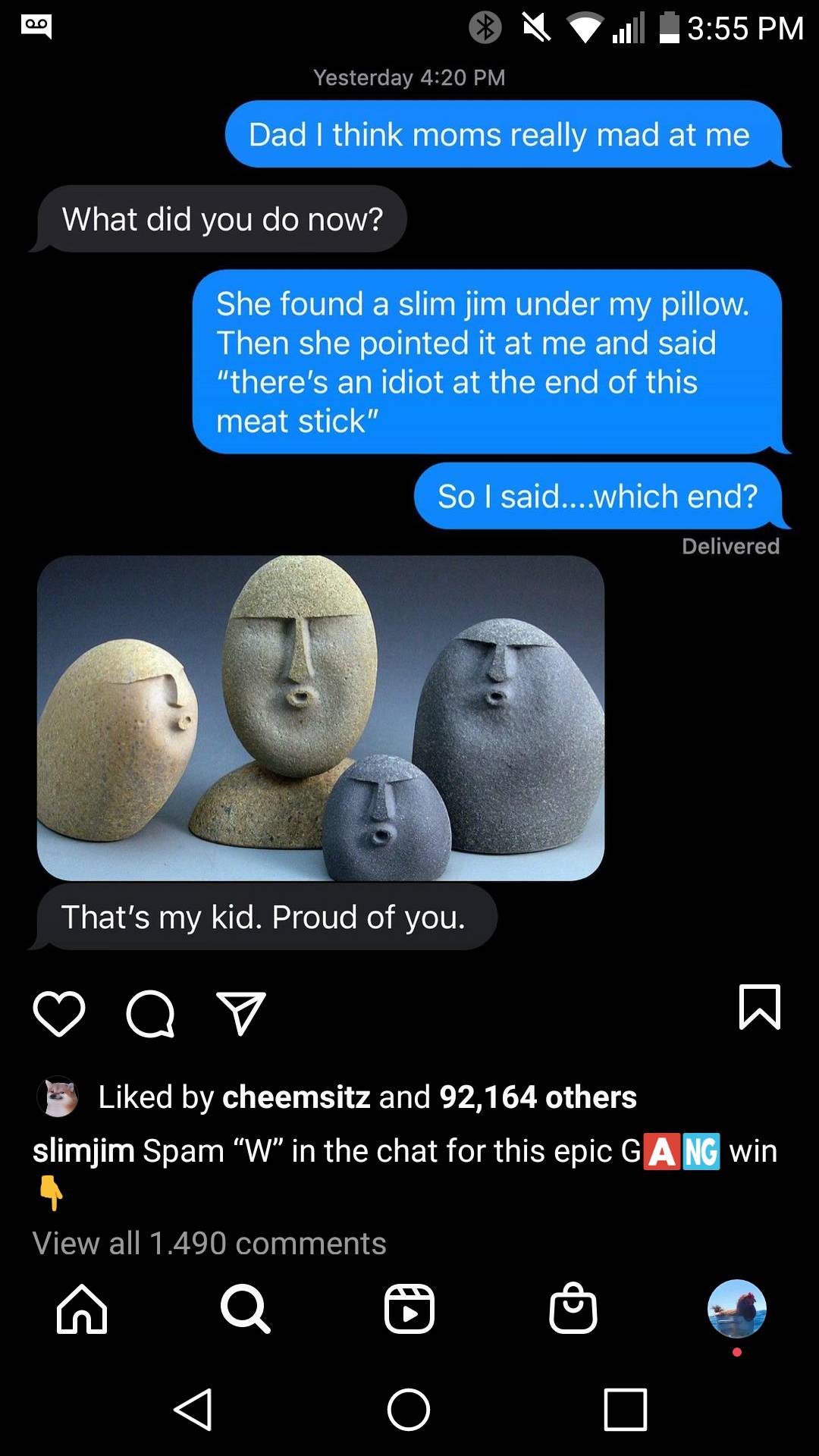Switch to the Search tab
819x1456 pixels.
[x=245, y=1309]
